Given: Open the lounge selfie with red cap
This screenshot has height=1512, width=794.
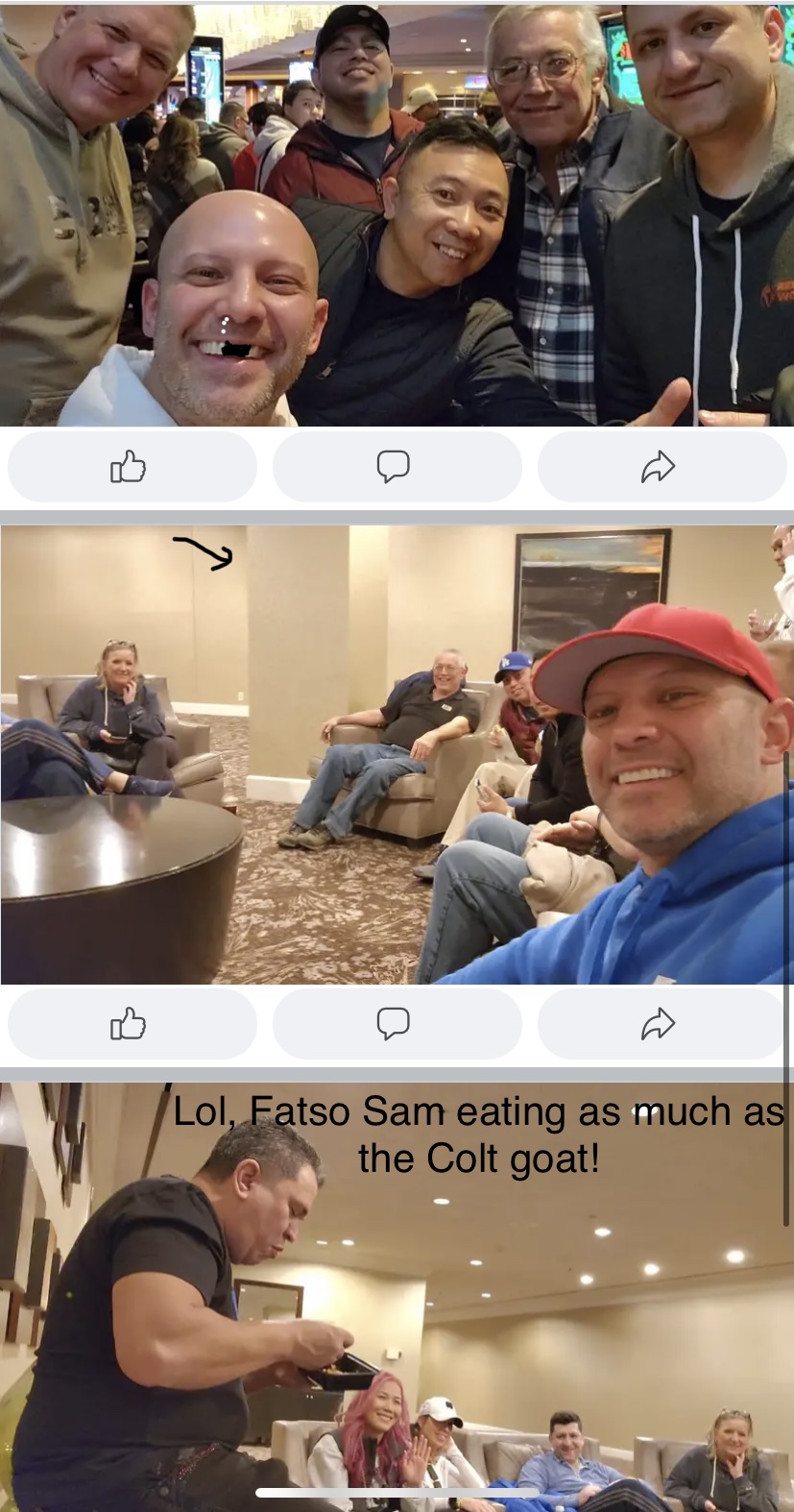Looking at the screenshot, I should tap(397, 754).
